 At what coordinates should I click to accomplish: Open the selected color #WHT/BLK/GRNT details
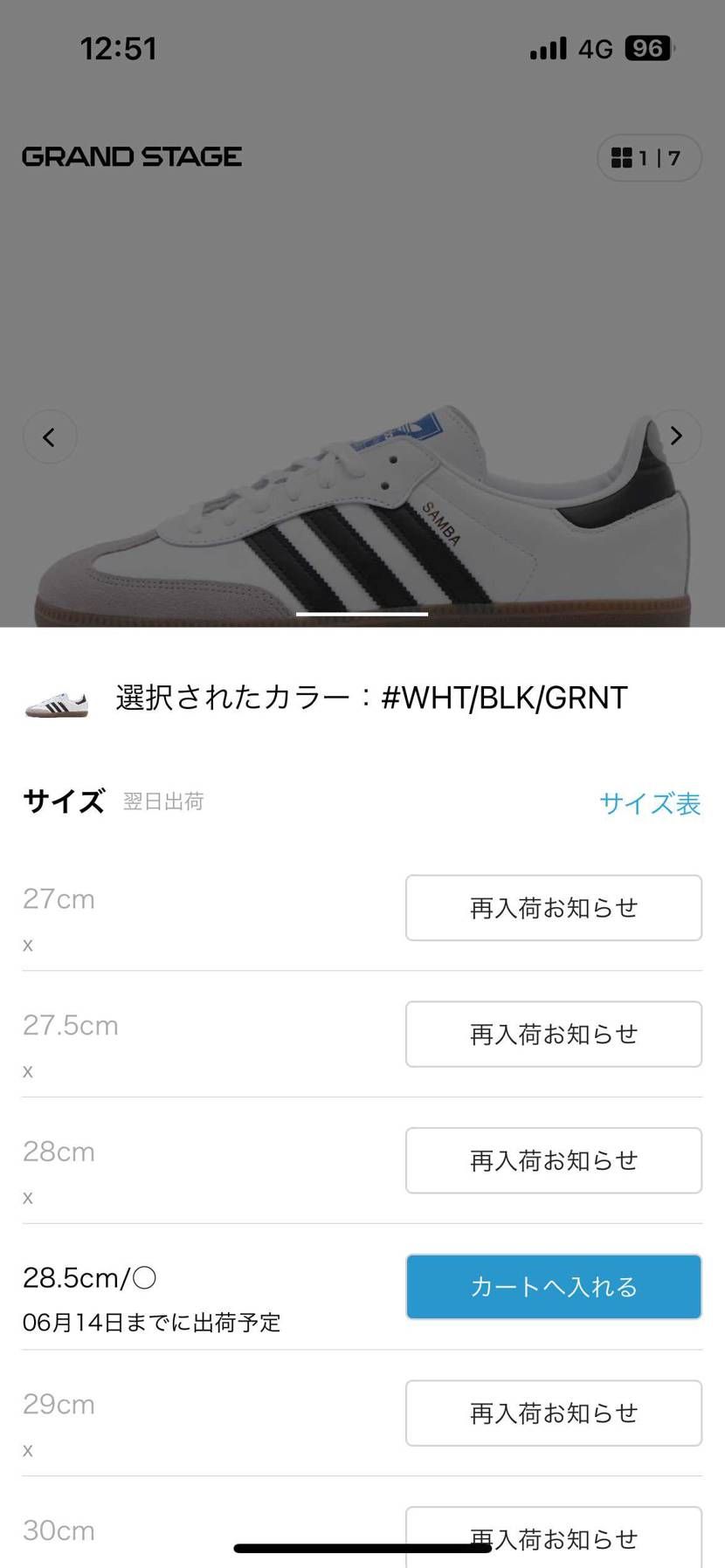click(x=367, y=698)
